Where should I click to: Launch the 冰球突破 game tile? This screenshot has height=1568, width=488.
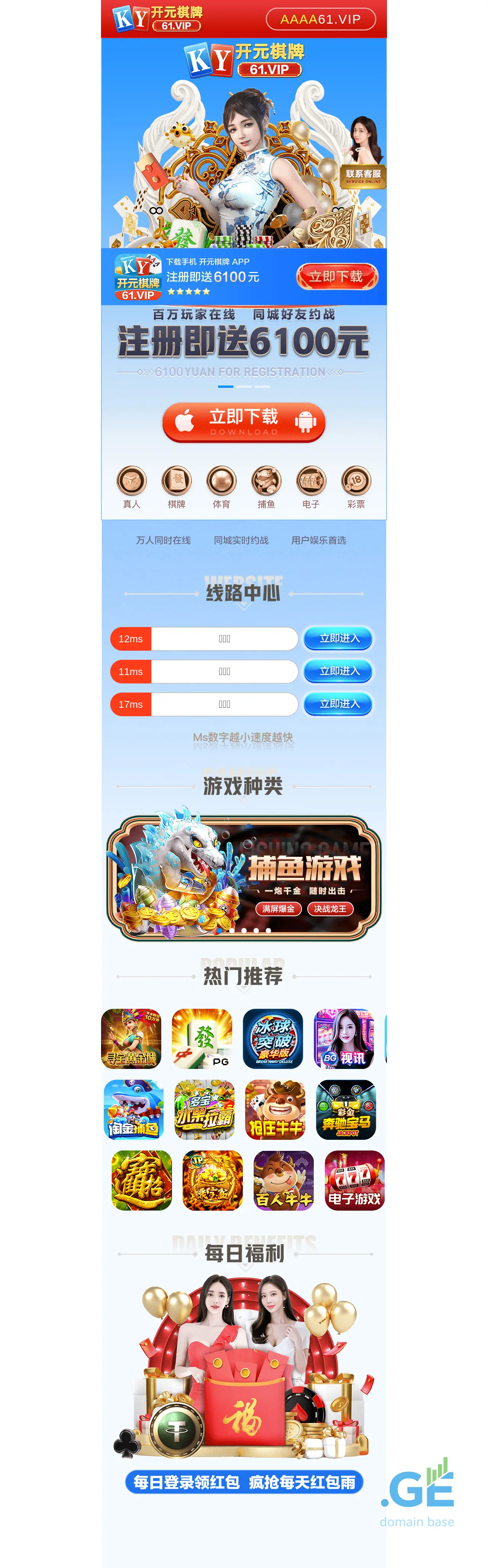pyautogui.click(x=273, y=1038)
